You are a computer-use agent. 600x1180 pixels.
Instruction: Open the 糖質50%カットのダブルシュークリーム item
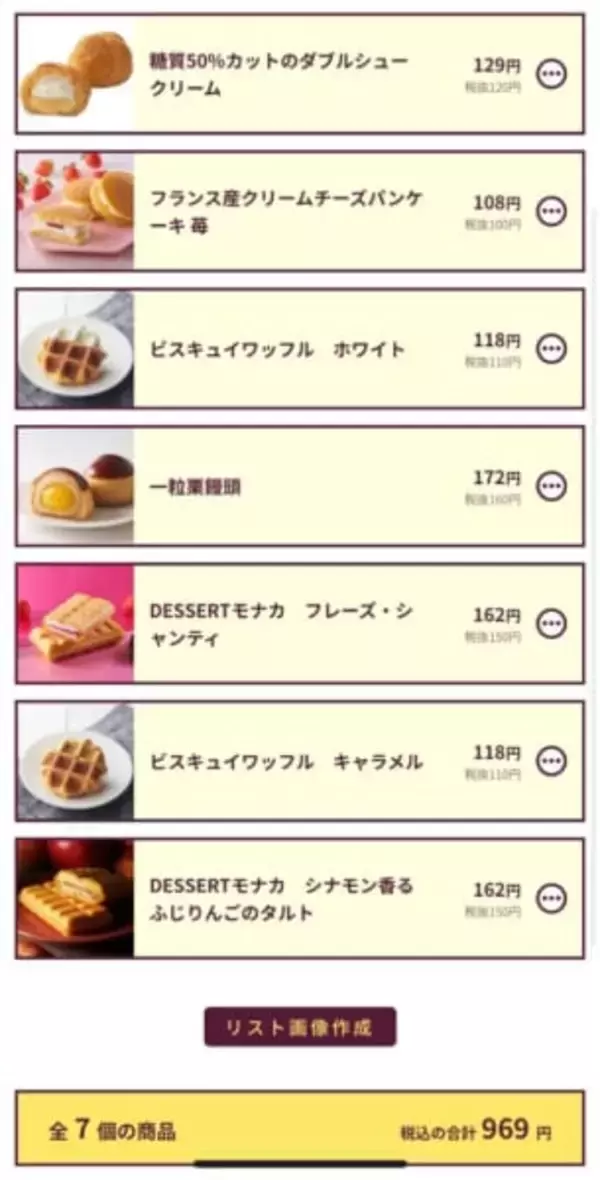pyautogui.click(x=280, y=74)
